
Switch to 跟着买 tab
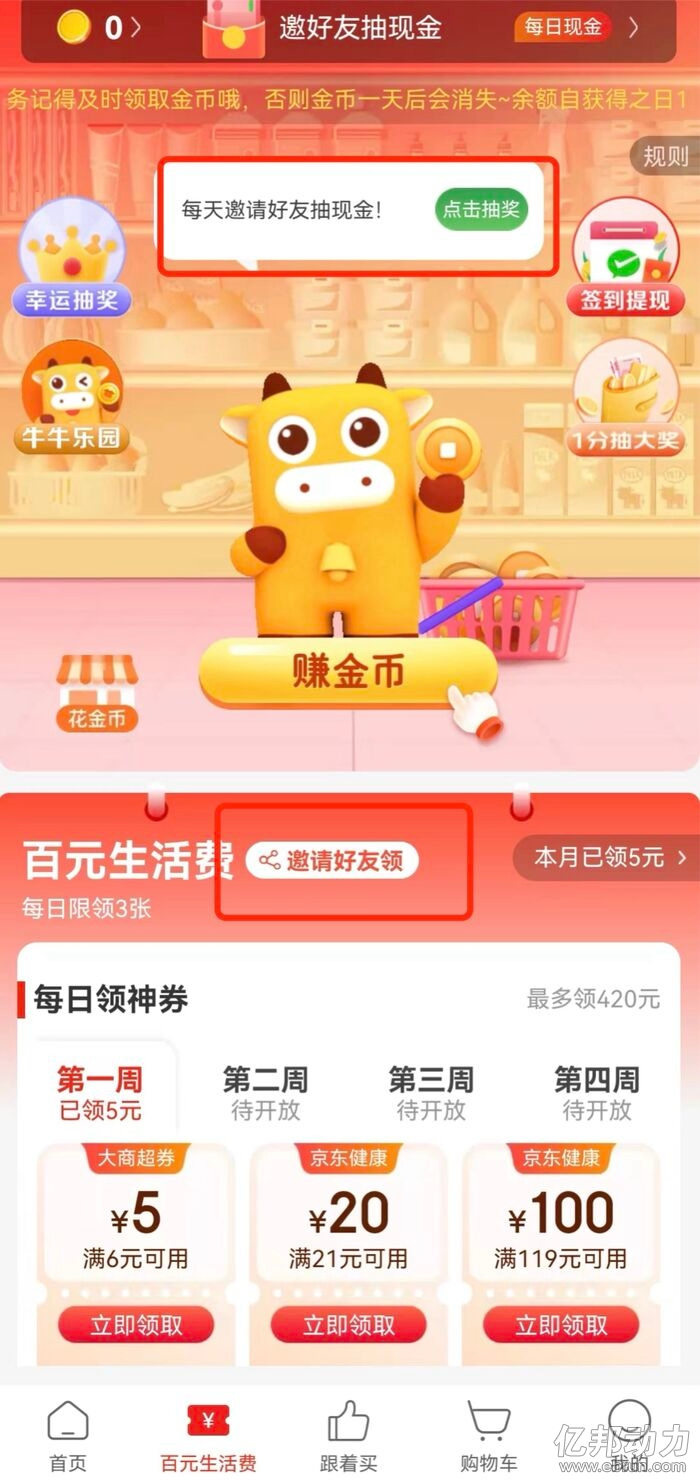tap(349, 1437)
